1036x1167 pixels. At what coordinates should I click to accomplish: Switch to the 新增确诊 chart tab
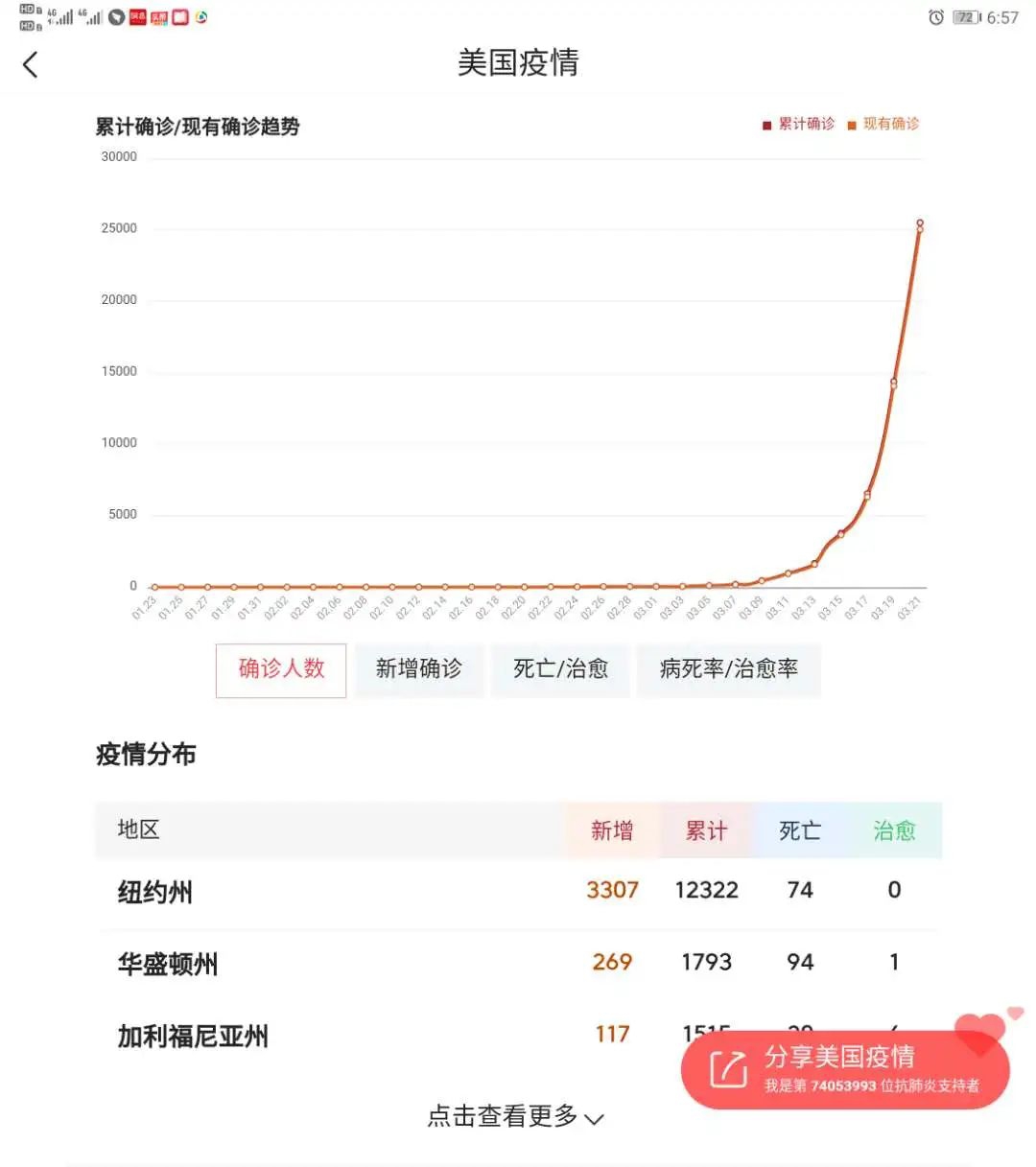(x=419, y=669)
